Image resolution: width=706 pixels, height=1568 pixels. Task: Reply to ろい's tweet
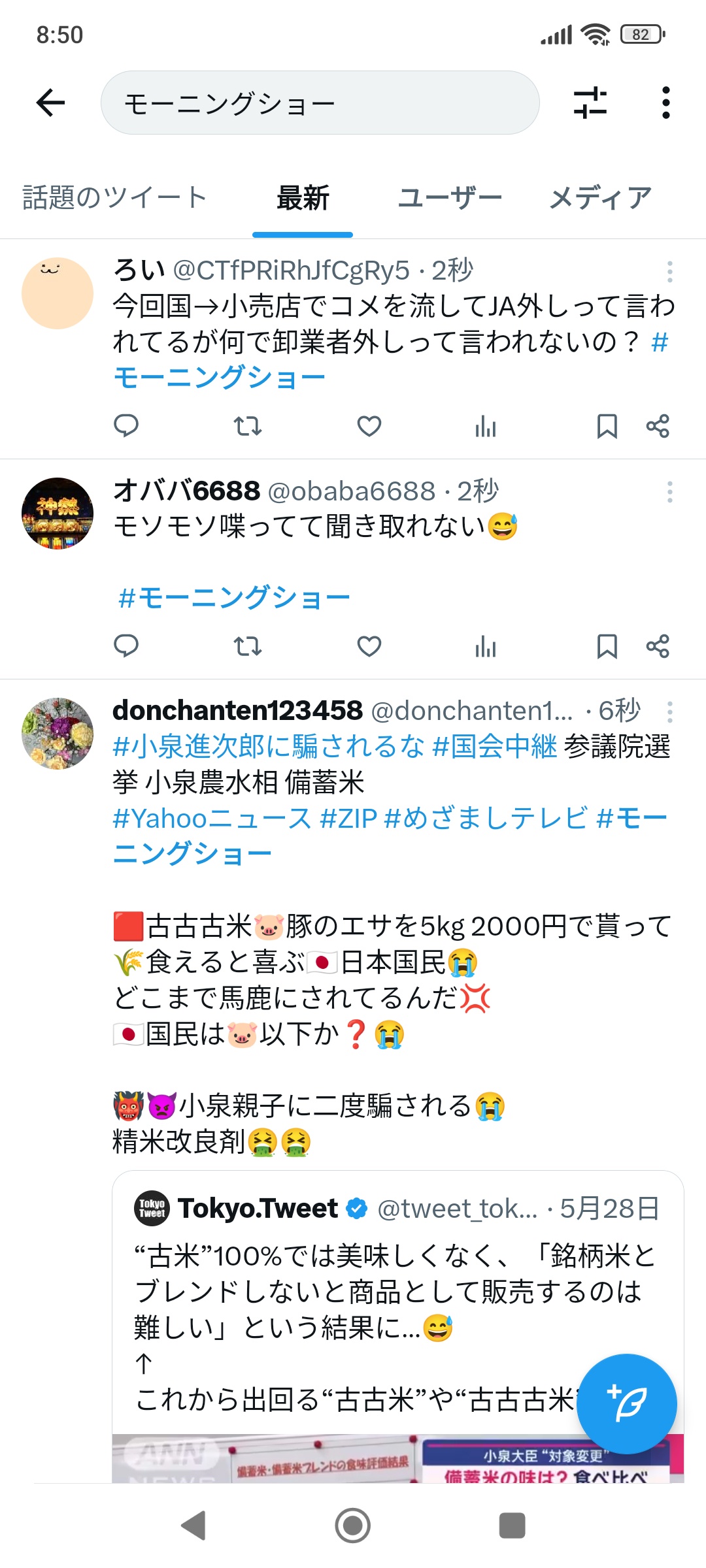tap(126, 426)
